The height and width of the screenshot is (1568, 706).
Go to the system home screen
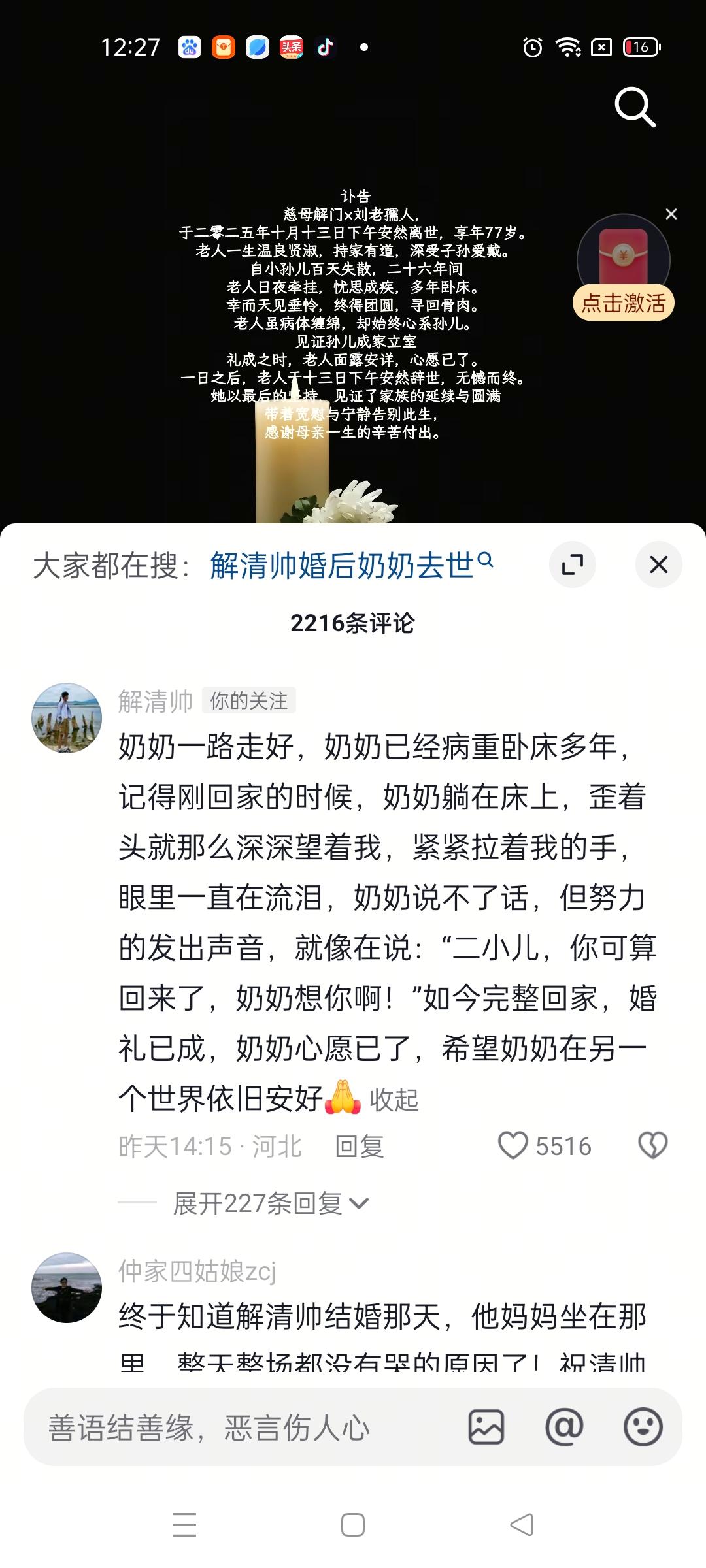click(x=353, y=1525)
